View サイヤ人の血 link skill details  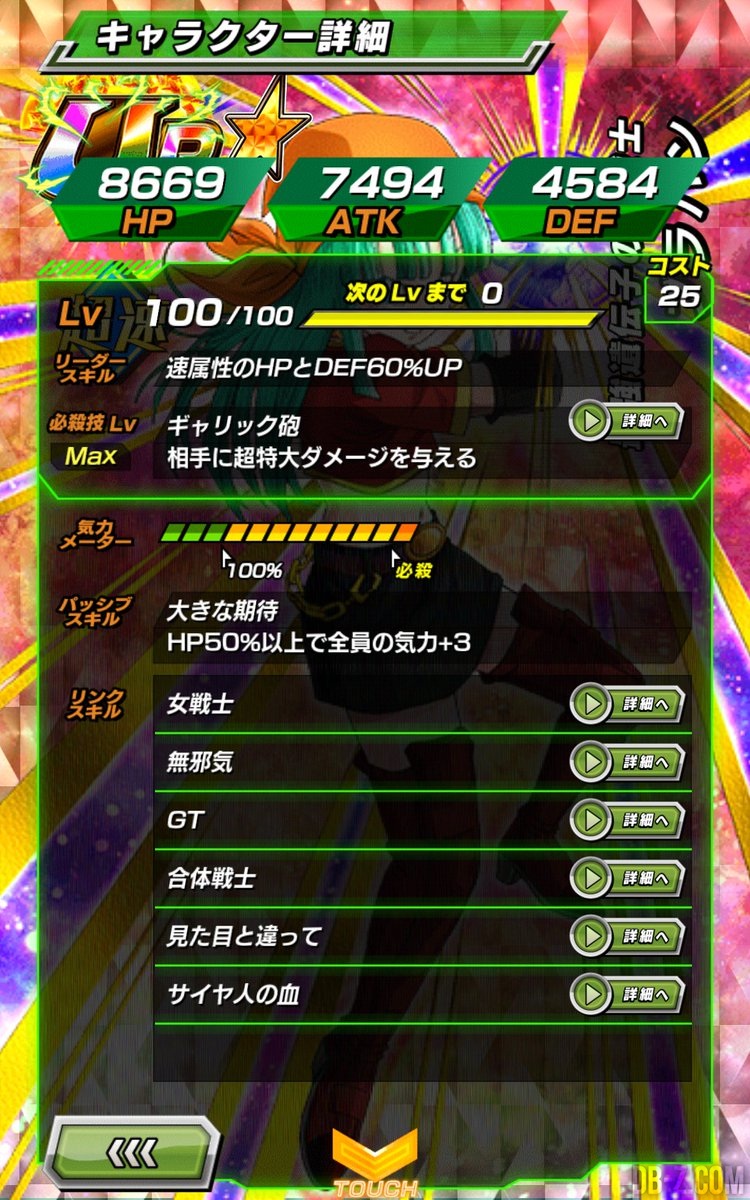[x=627, y=994]
